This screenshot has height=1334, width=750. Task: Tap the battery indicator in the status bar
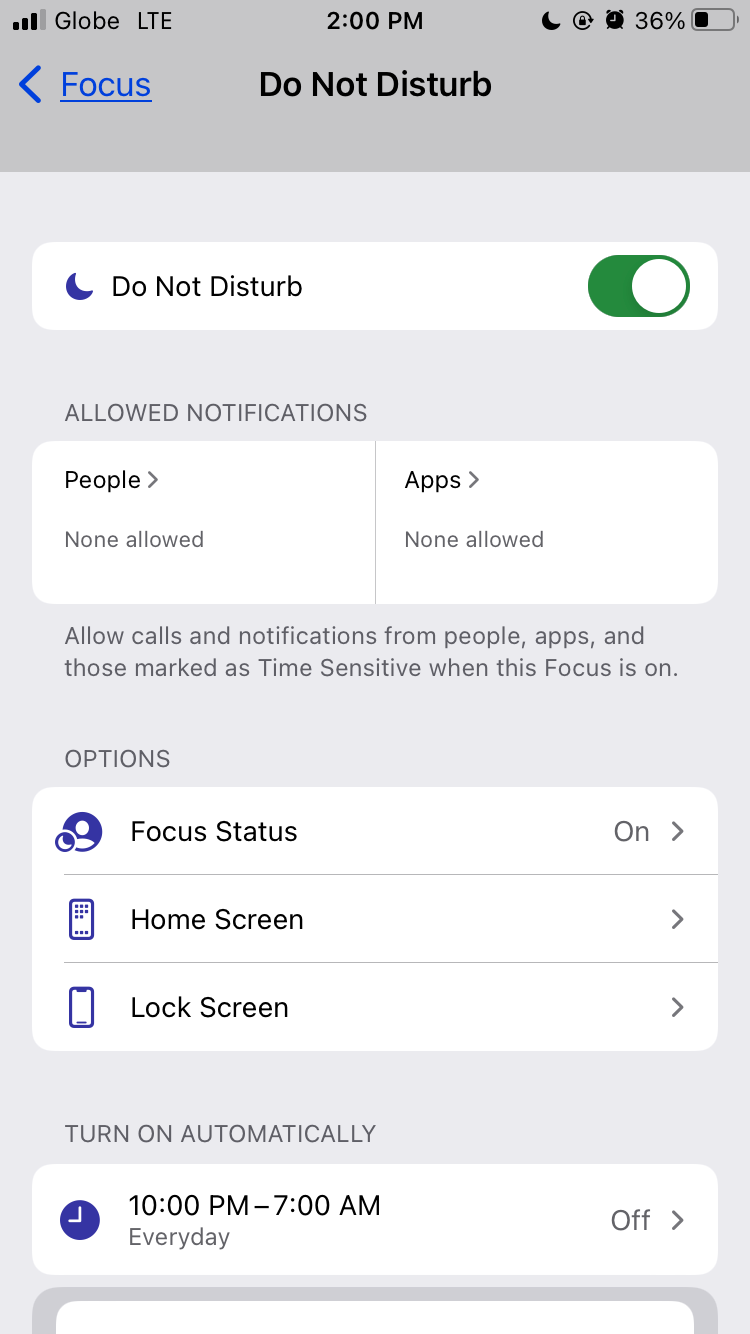[x=712, y=19]
